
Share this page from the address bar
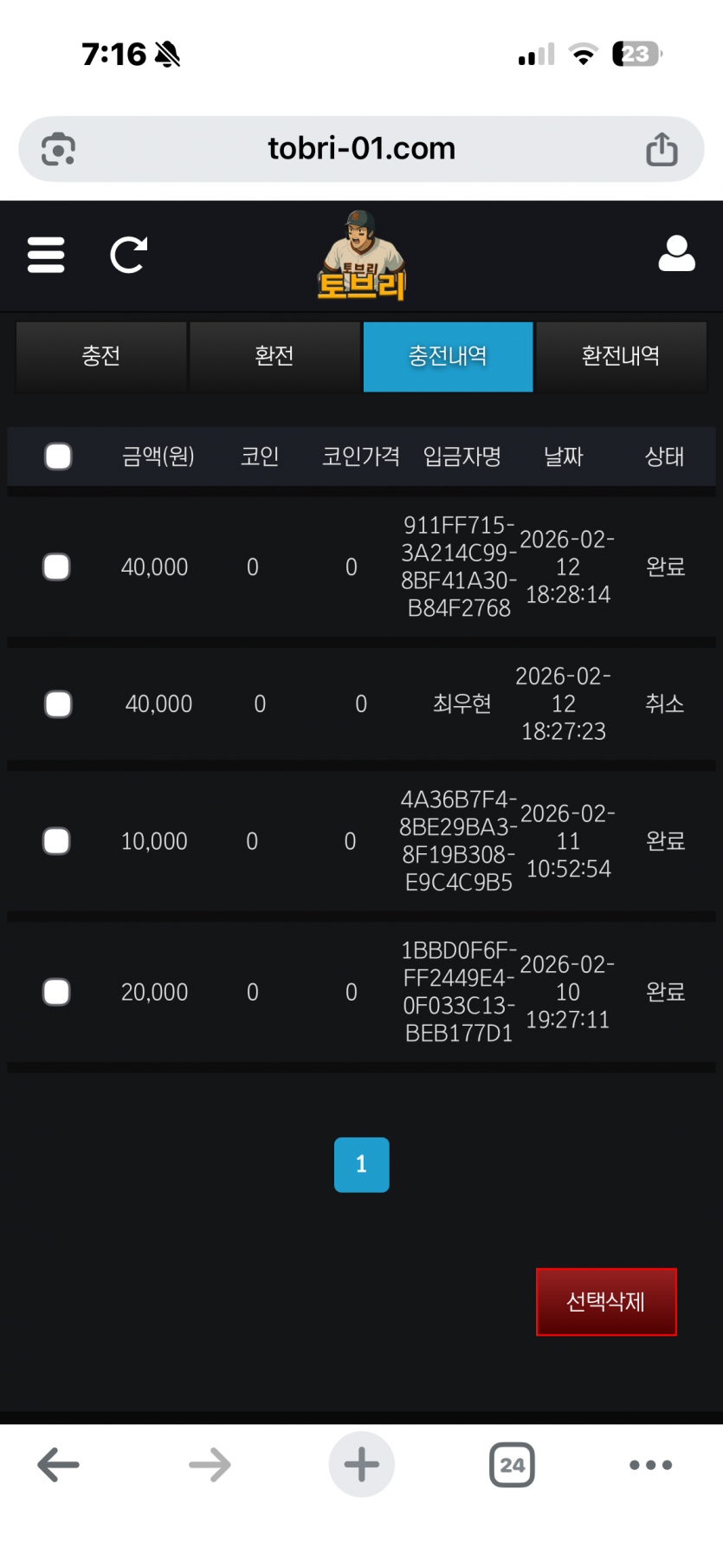(662, 149)
